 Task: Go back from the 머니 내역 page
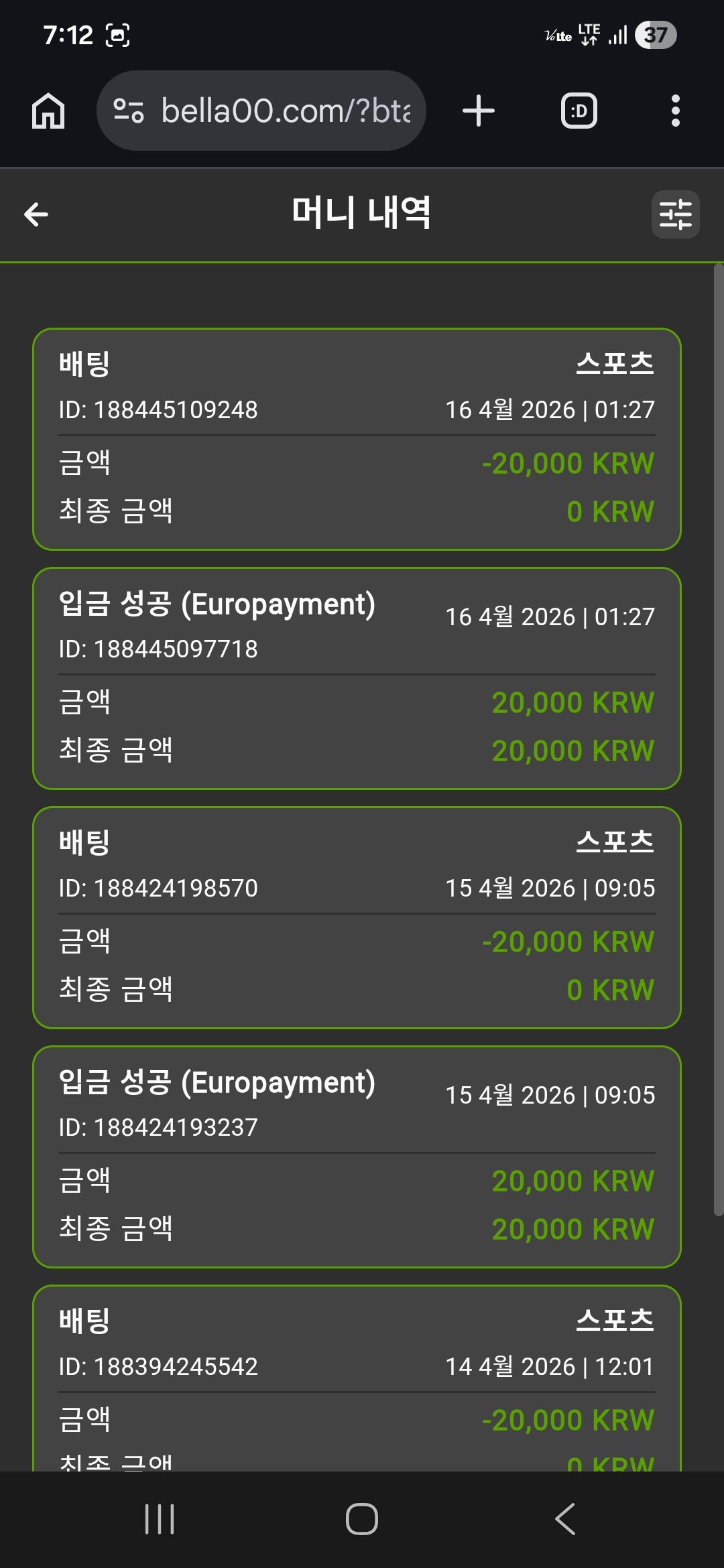tap(36, 214)
